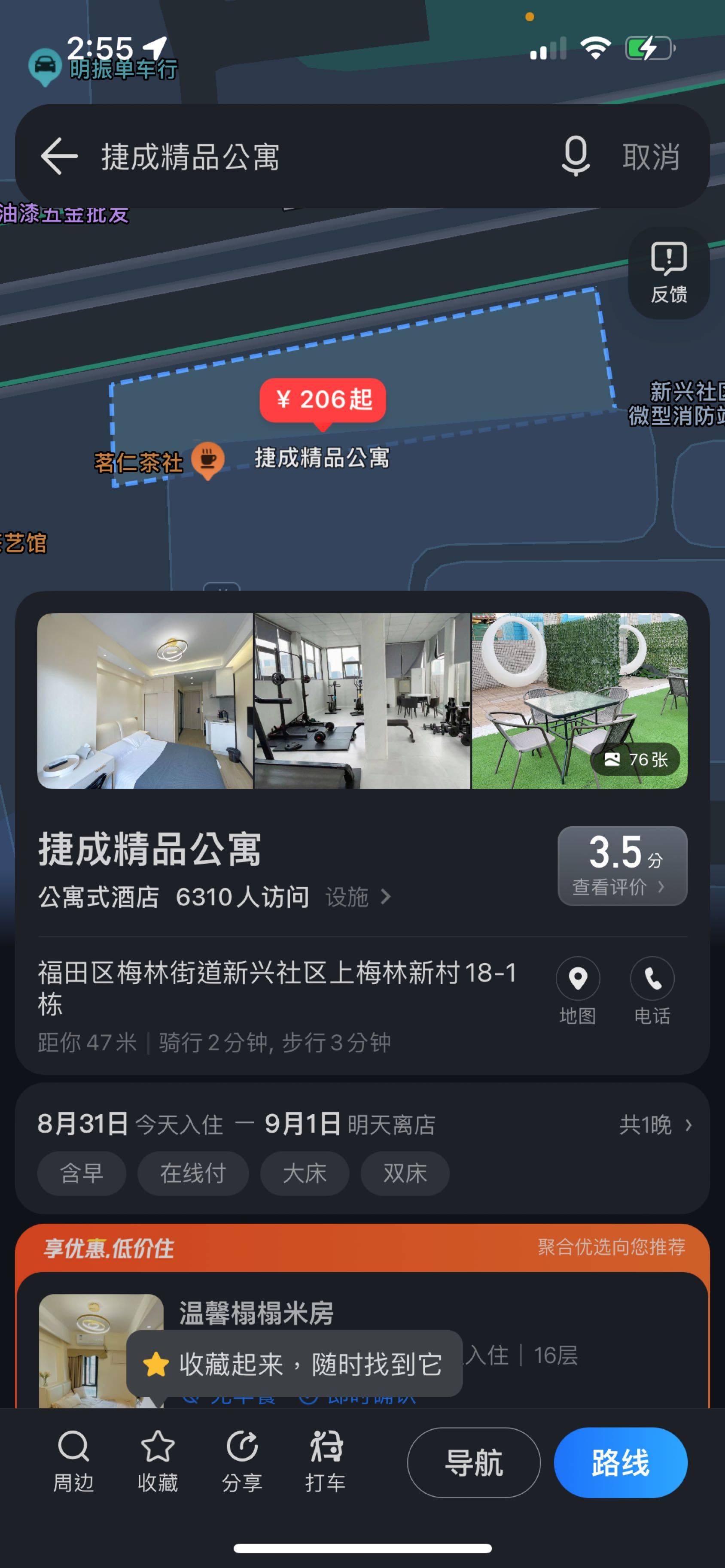The width and height of the screenshot is (725, 1568).
Task: Tap the 地图 map pin button
Action: point(577,990)
